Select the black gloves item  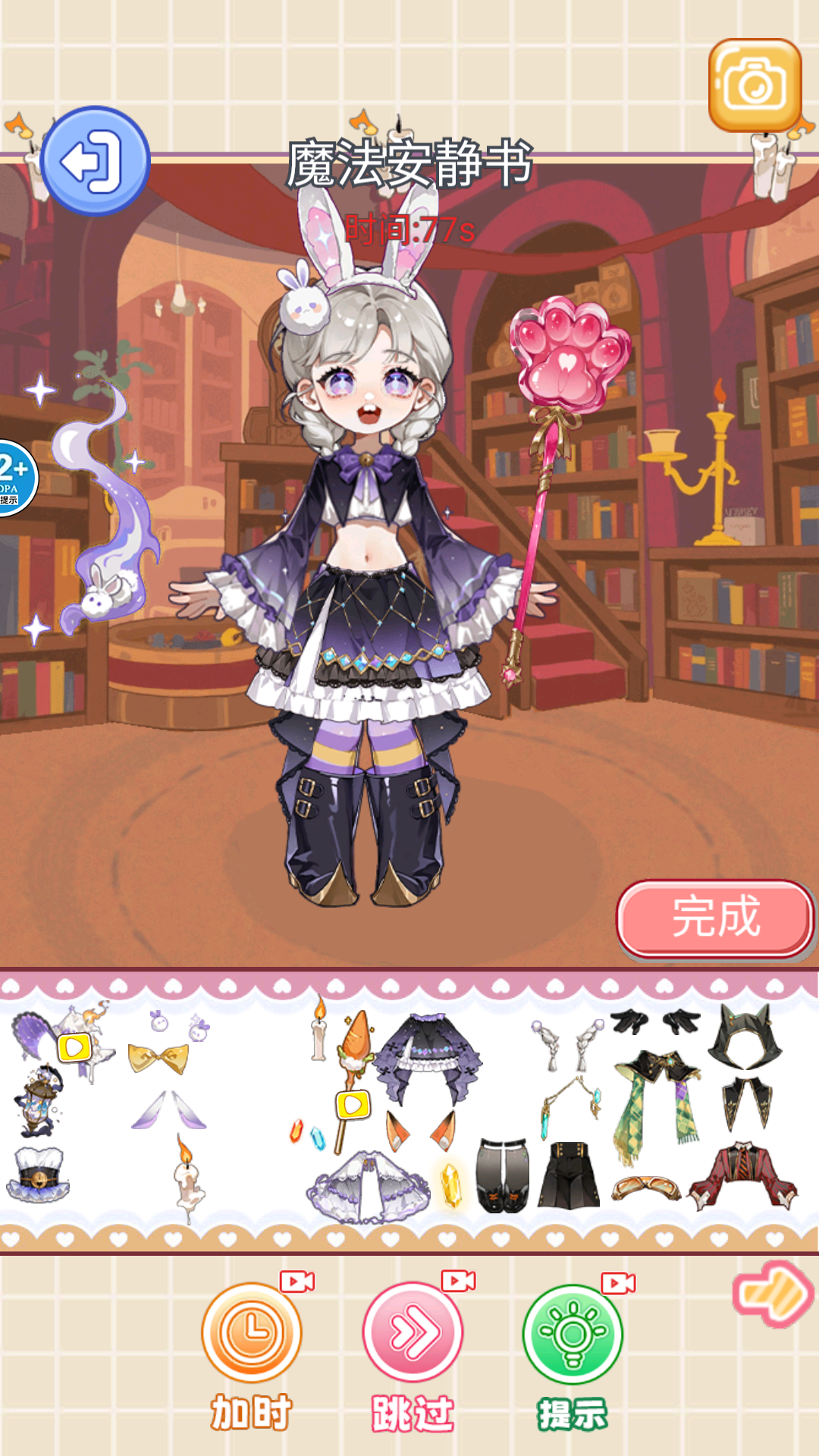tap(655, 1022)
